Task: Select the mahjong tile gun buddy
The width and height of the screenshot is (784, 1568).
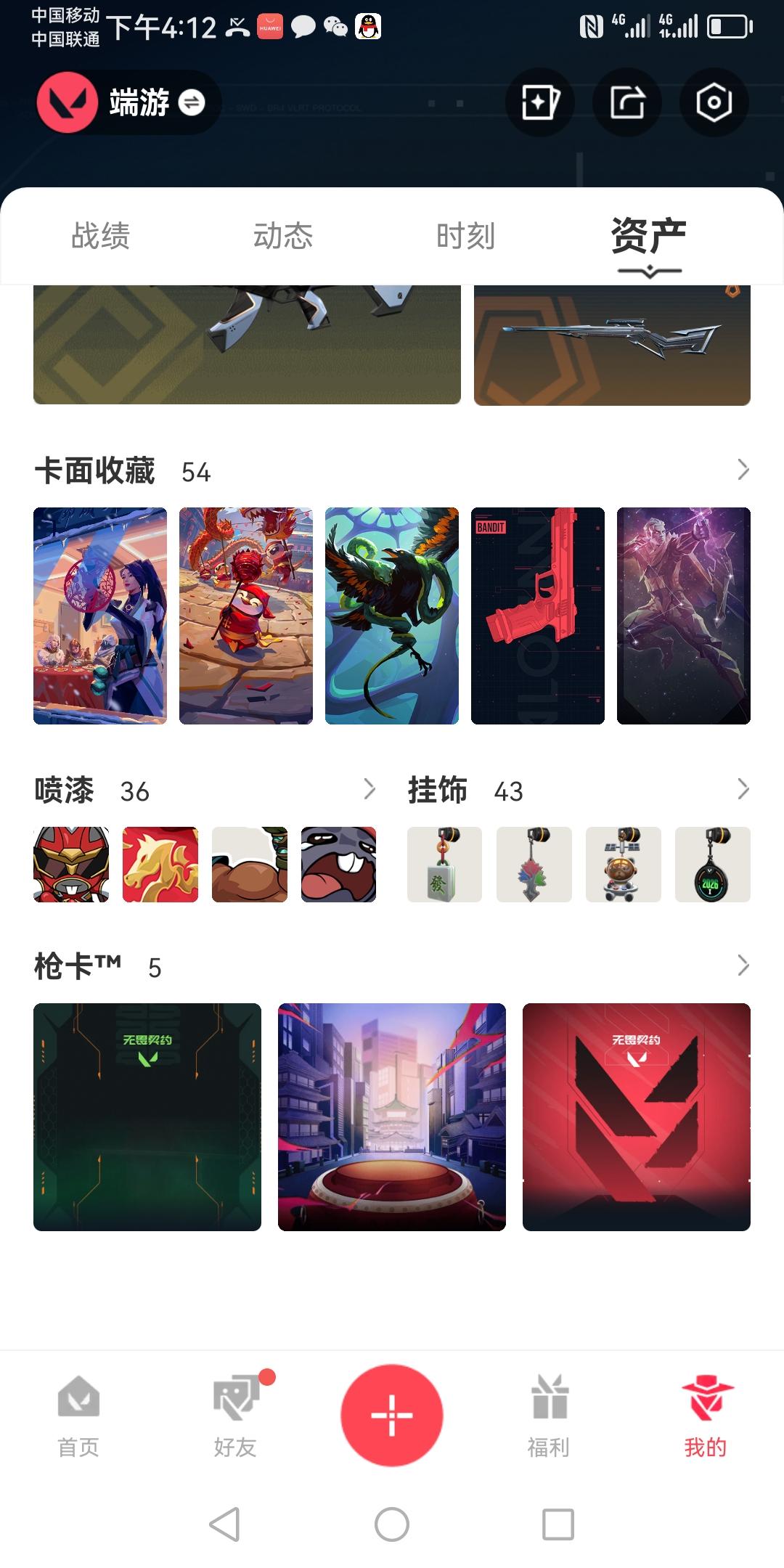Action: [x=445, y=864]
